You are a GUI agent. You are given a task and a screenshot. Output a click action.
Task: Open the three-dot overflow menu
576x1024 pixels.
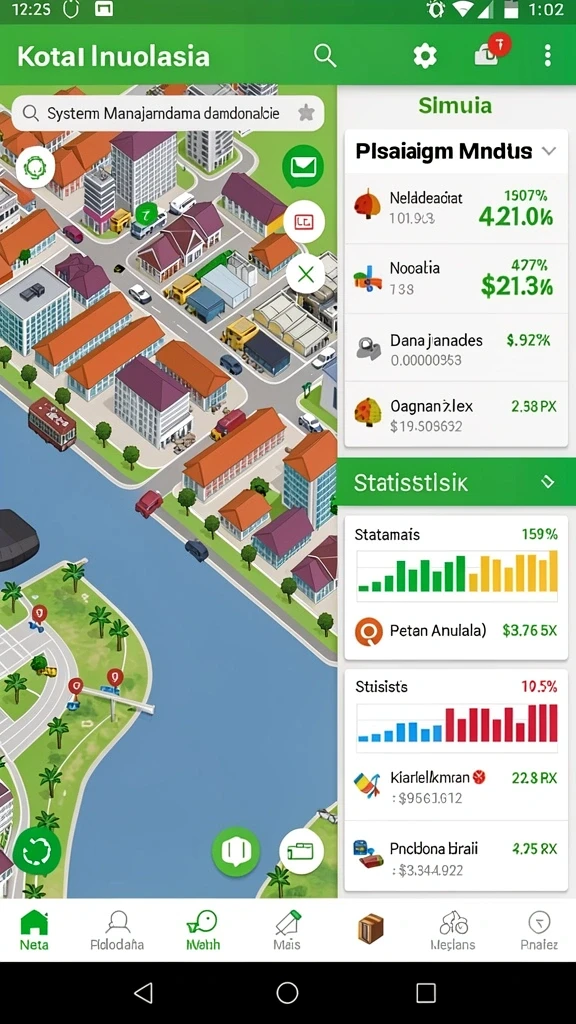pyautogui.click(x=547, y=56)
